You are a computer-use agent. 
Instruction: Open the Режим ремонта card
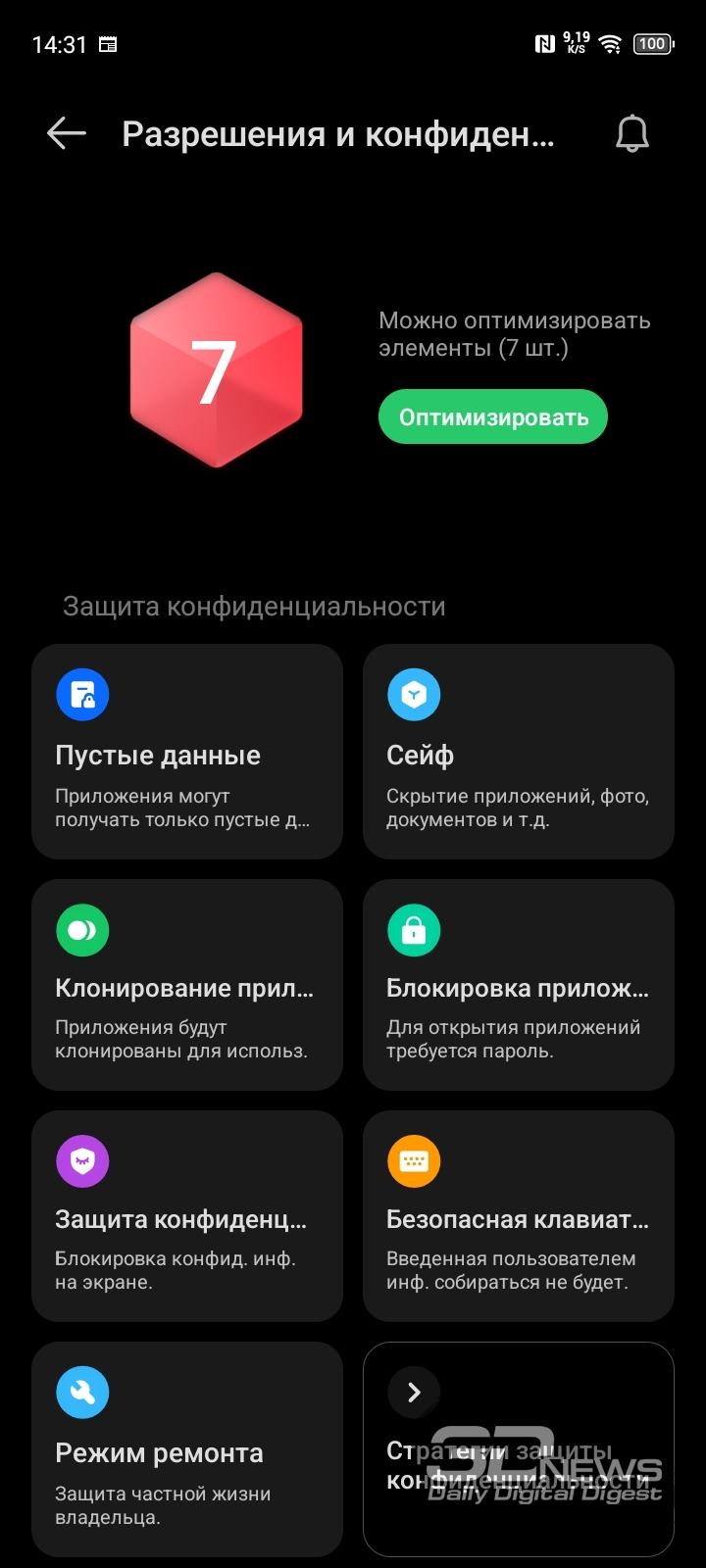[x=187, y=1449]
